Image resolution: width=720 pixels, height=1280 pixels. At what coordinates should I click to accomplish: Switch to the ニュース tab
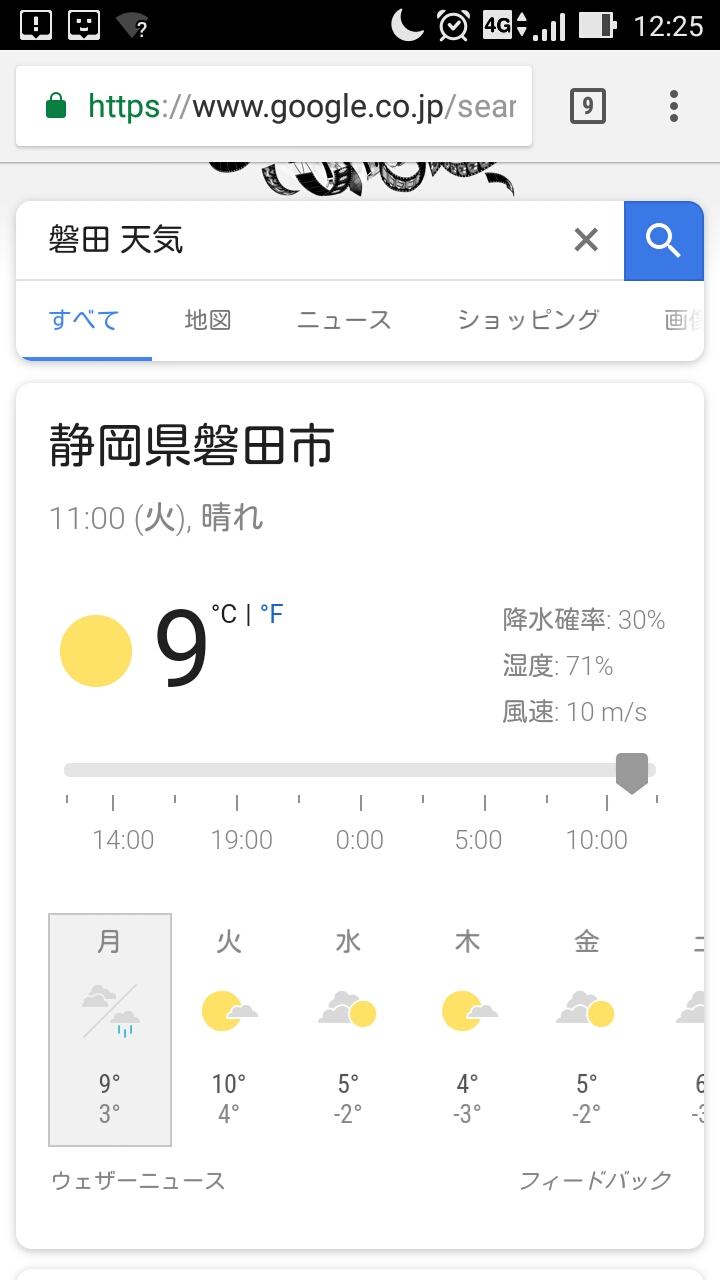pyautogui.click(x=344, y=320)
